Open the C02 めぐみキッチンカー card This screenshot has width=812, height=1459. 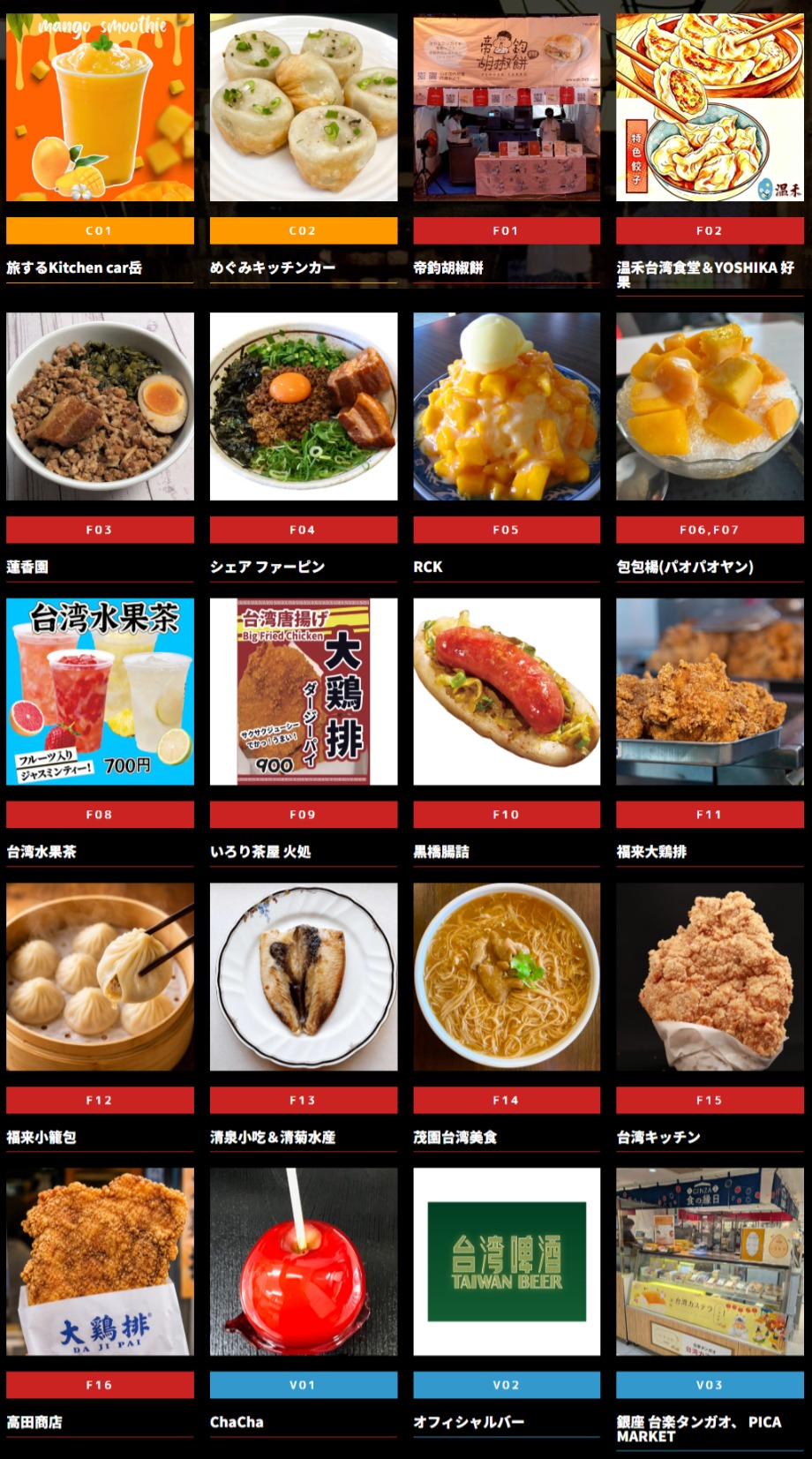(304, 148)
